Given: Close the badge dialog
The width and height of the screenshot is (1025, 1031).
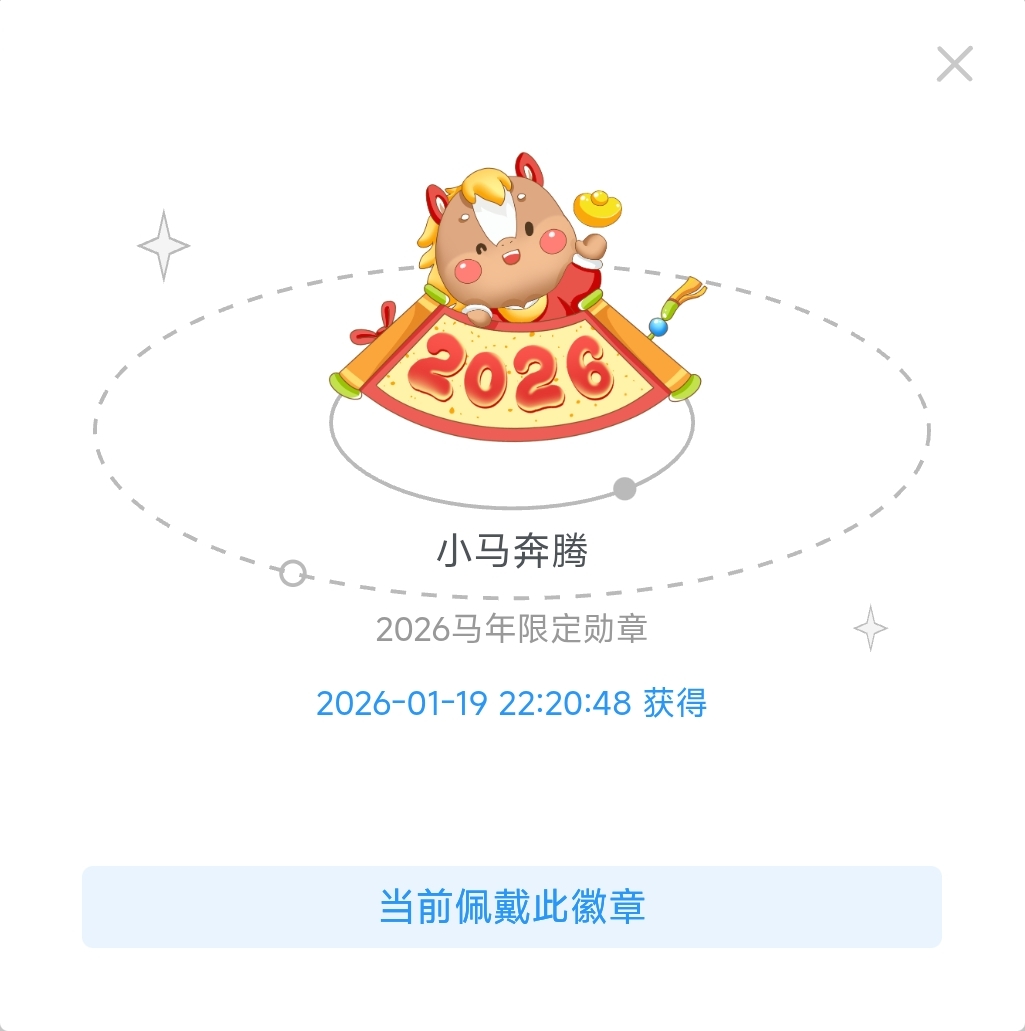Looking at the screenshot, I should [x=954, y=64].
